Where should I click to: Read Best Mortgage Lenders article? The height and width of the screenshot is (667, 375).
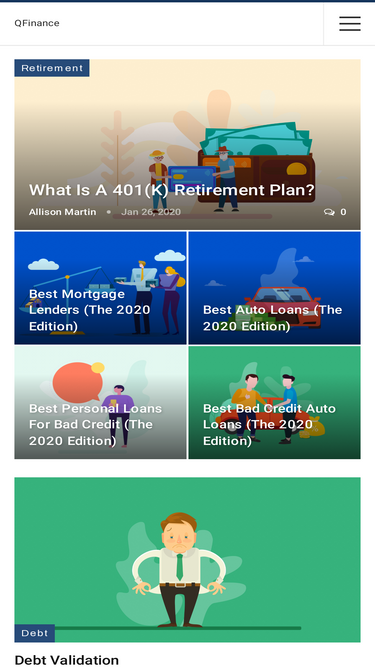tap(89, 310)
